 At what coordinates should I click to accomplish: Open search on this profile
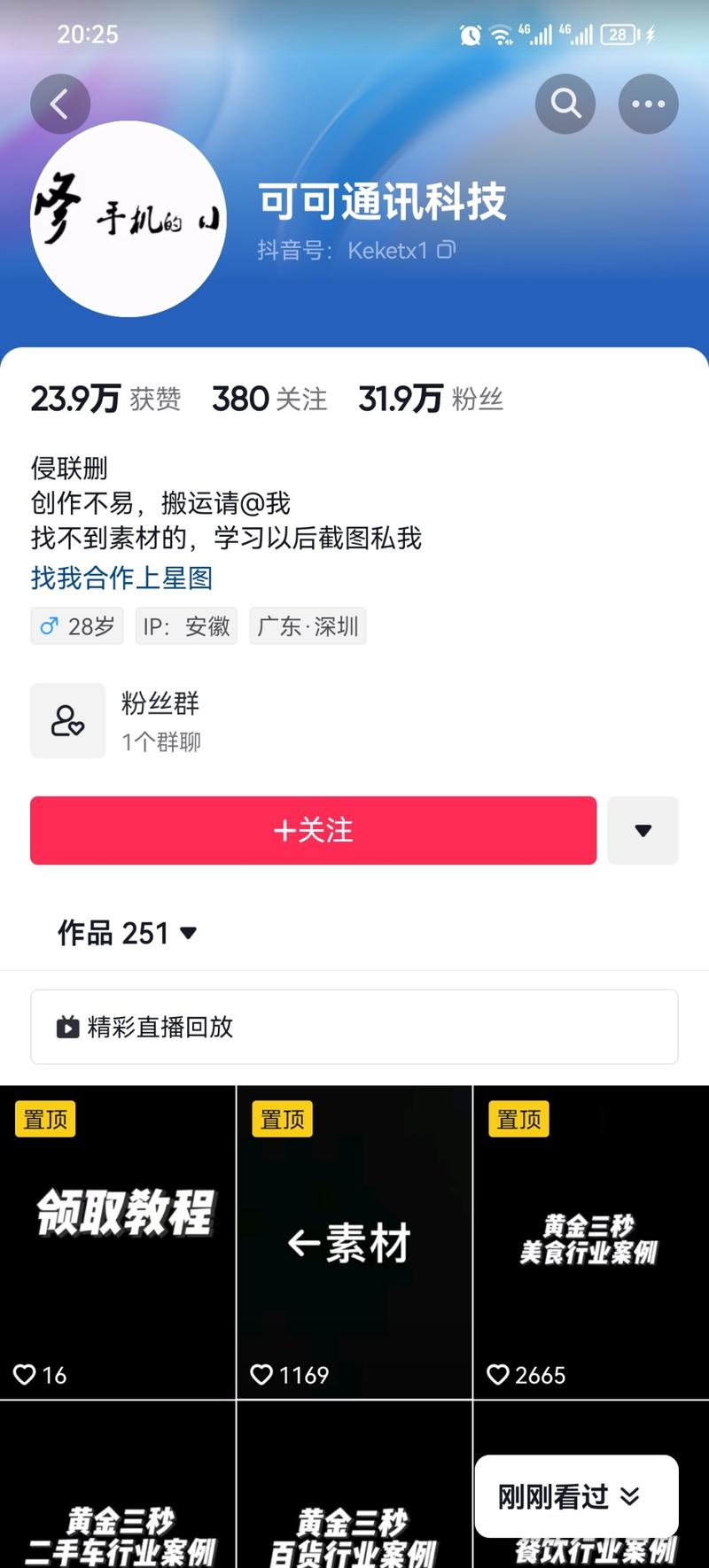coord(565,105)
